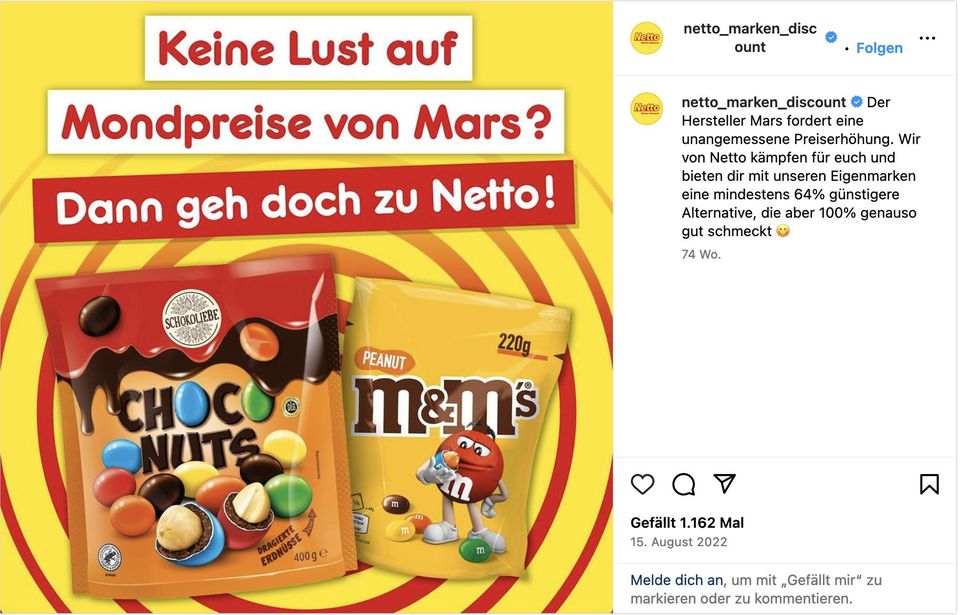Viewport: 960px width, 615px height.
Task: Open comments via the speech bubble icon
Action: (684, 485)
